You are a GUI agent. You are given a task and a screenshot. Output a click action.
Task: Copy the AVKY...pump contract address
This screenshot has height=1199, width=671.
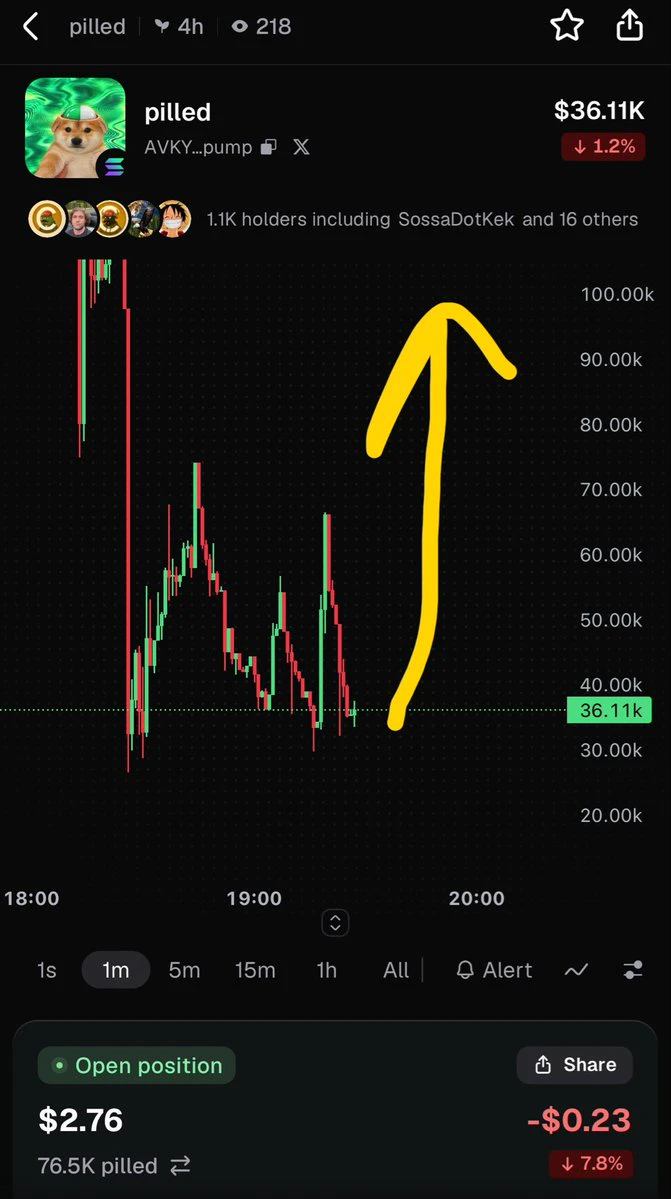(x=268, y=147)
